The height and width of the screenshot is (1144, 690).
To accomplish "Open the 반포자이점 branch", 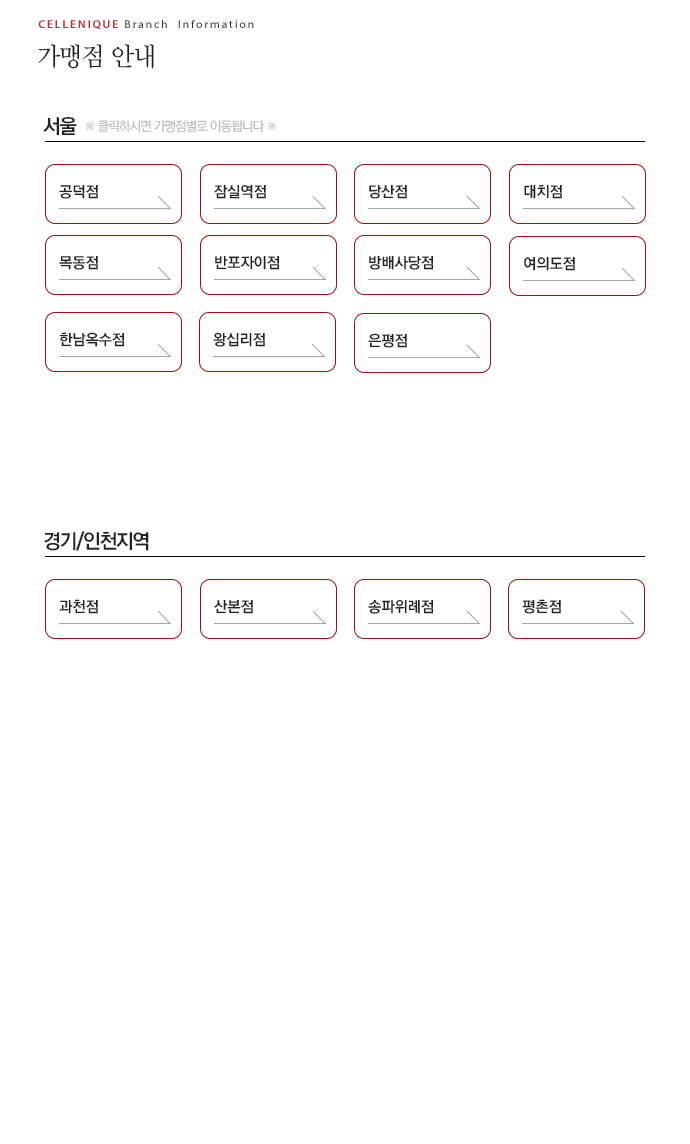I will [268, 265].
